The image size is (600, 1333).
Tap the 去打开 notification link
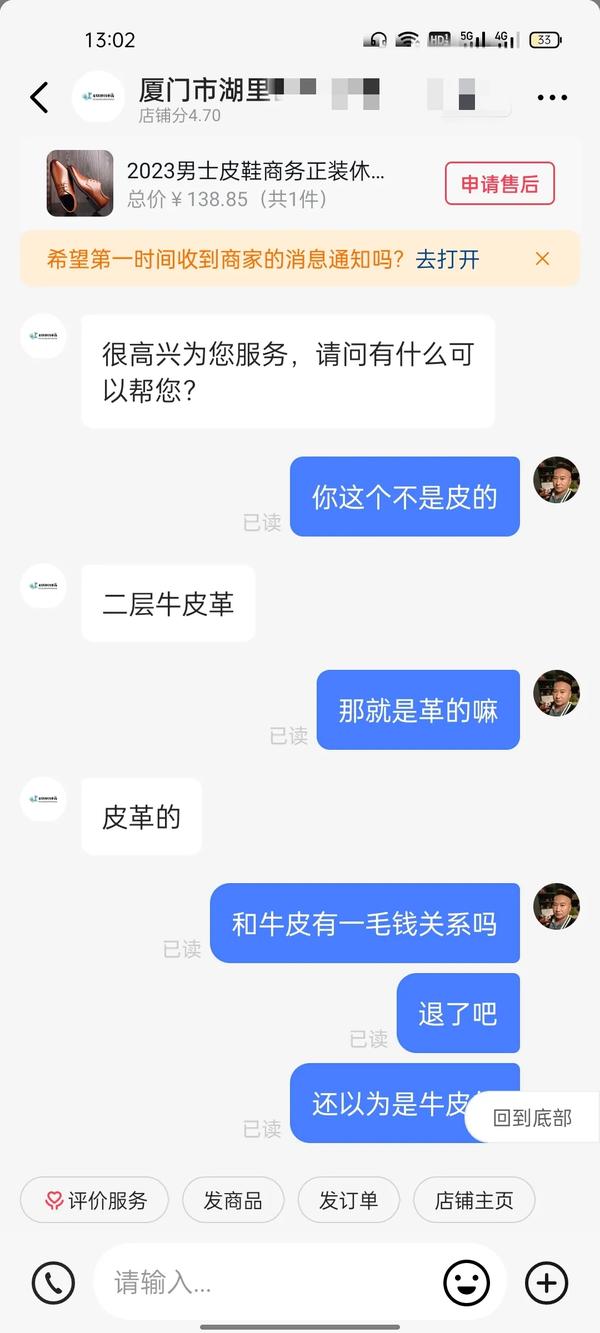447,259
